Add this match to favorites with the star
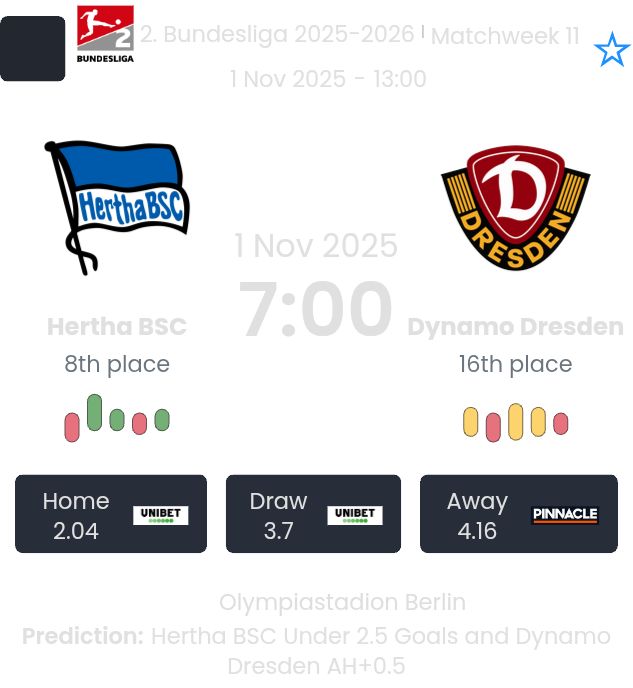This screenshot has height=688, width=633. point(611,49)
